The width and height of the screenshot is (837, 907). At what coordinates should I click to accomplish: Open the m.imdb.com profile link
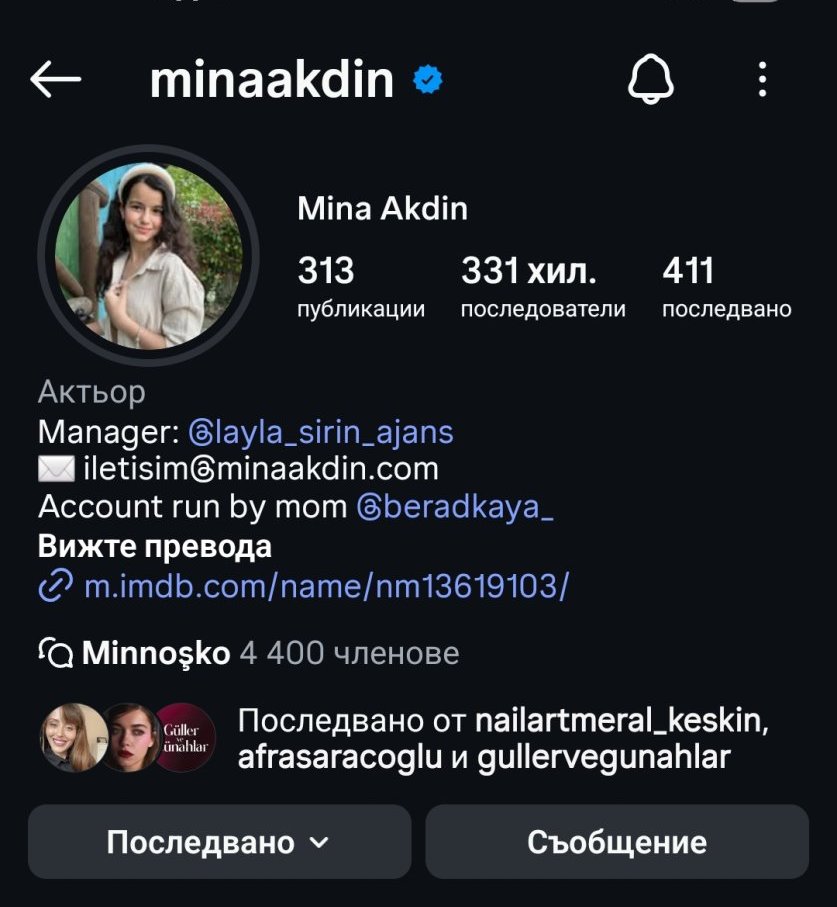[325, 586]
